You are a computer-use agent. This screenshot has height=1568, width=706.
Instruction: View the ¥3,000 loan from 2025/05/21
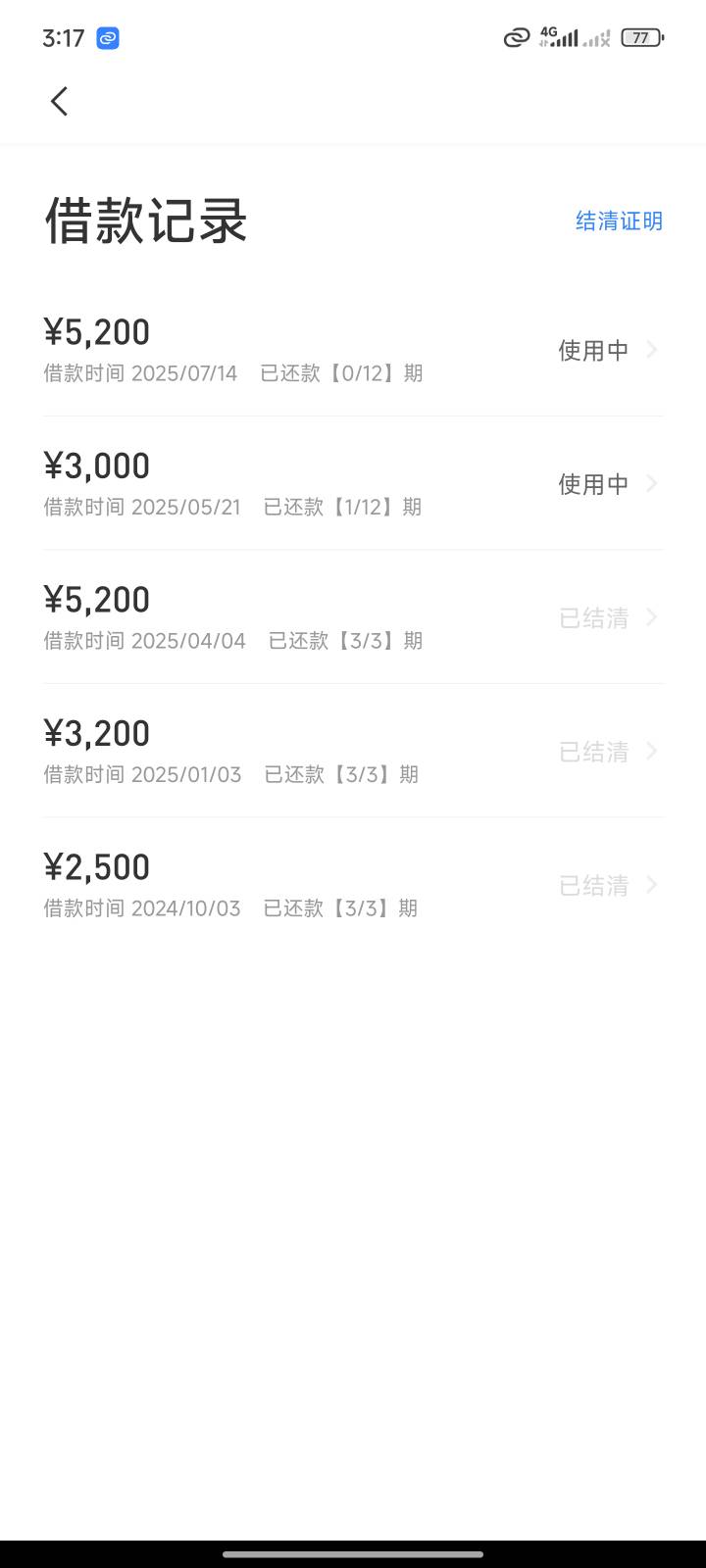(x=353, y=483)
